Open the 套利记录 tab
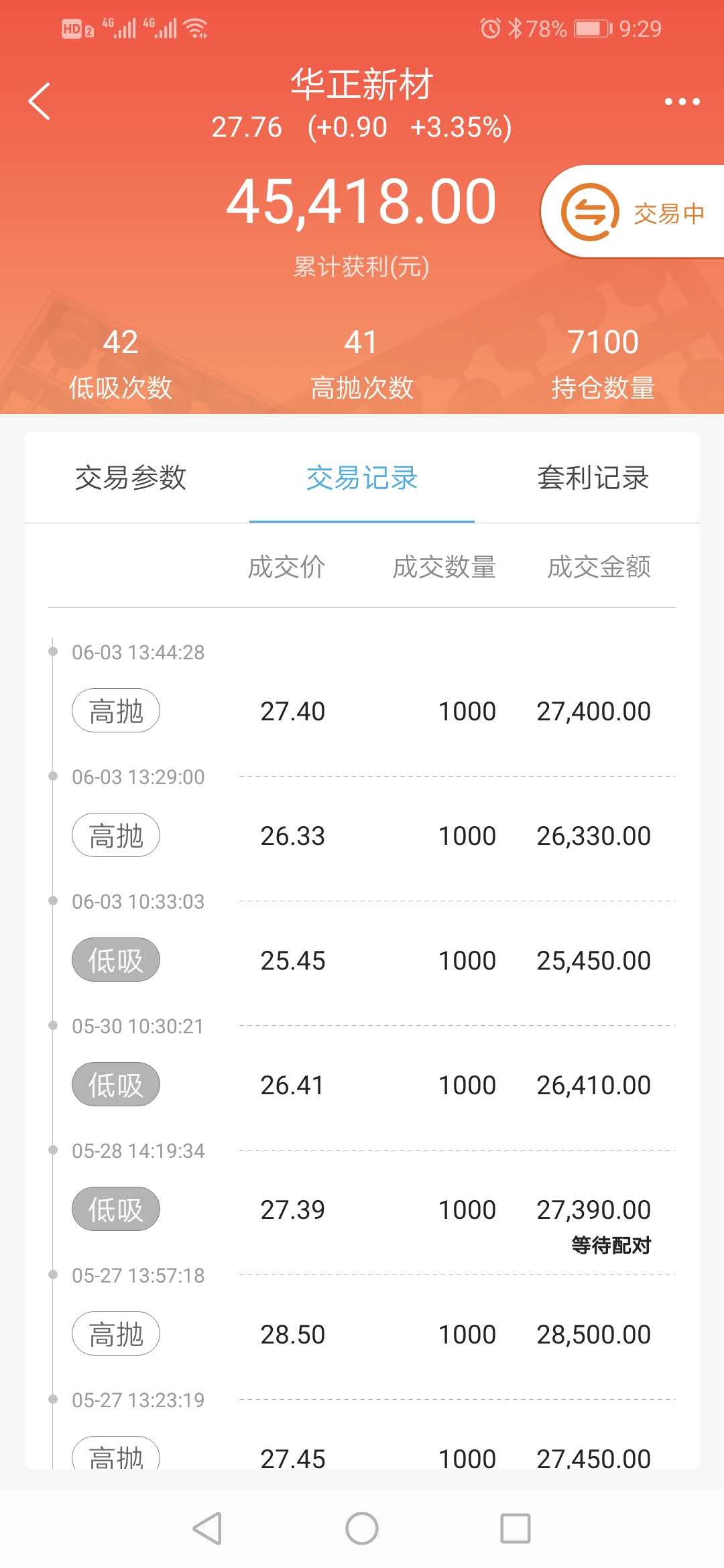724x1568 pixels. (x=594, y=478)
